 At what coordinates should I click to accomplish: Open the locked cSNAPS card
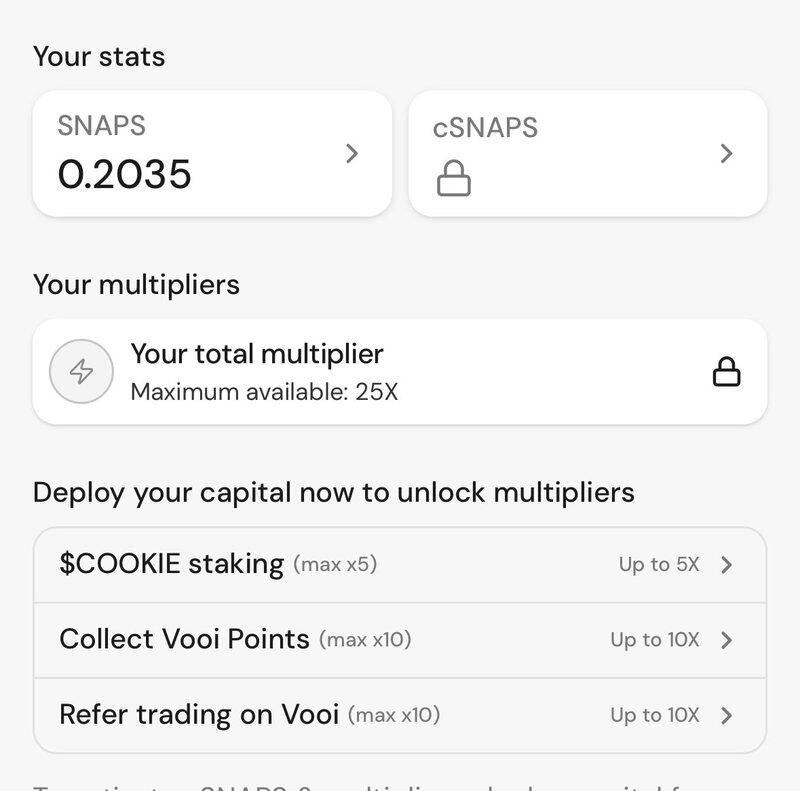(587, 153)
